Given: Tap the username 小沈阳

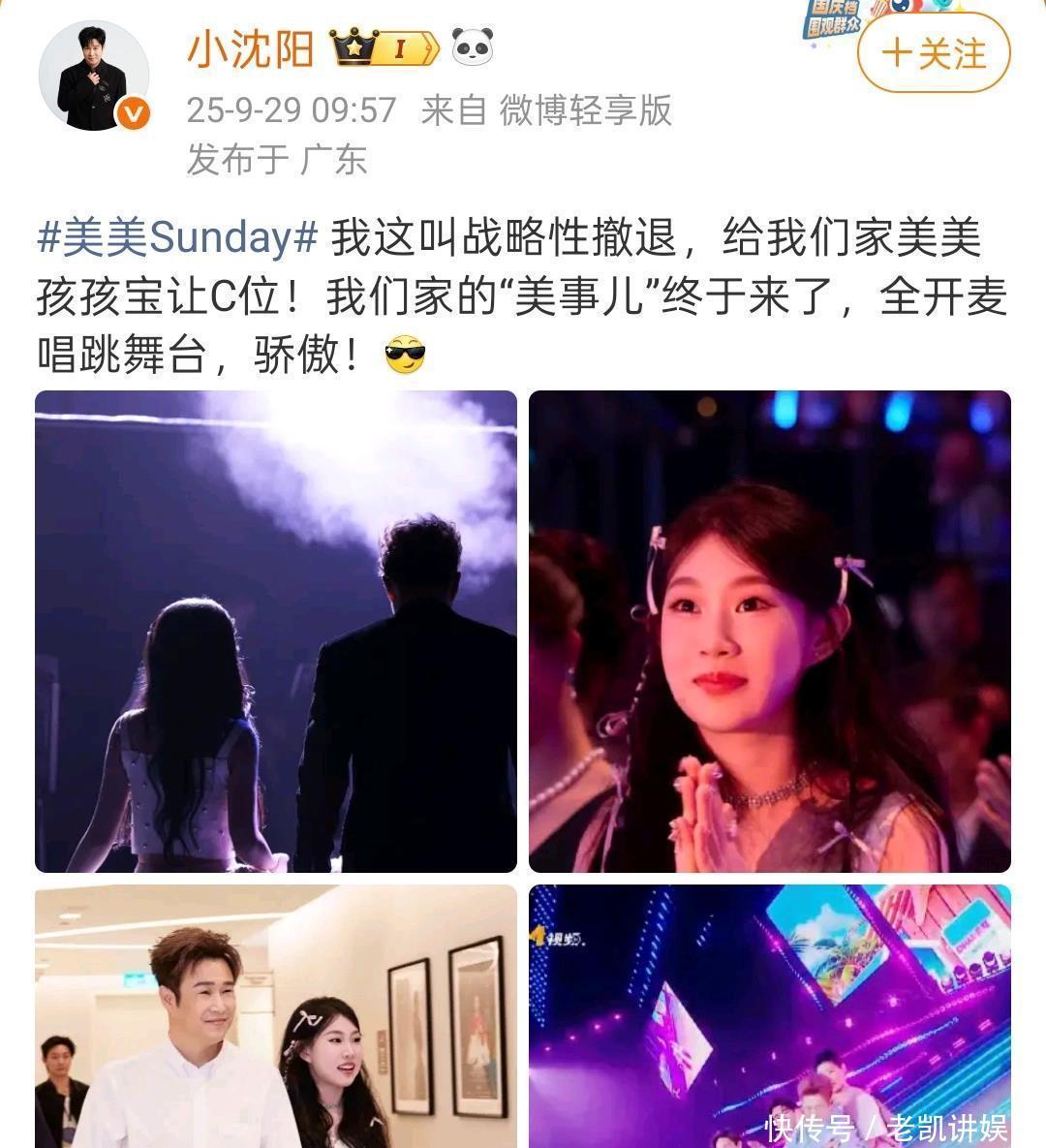Looking at the screenshot, I should pyautogui.click(x=251, y=48).
